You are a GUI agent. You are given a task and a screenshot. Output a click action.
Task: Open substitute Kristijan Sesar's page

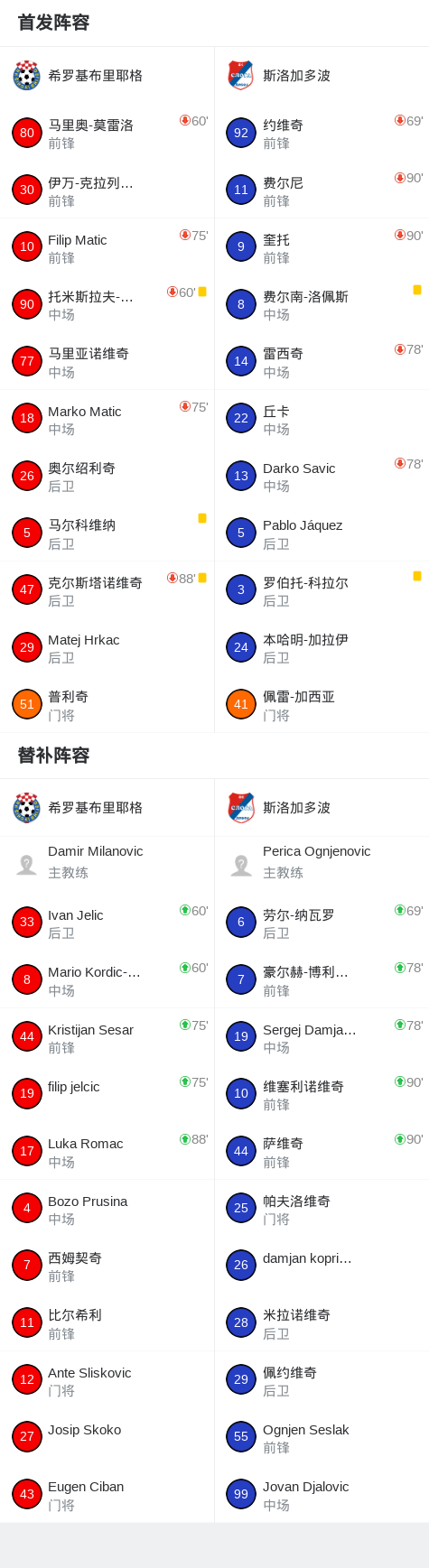107,1037
